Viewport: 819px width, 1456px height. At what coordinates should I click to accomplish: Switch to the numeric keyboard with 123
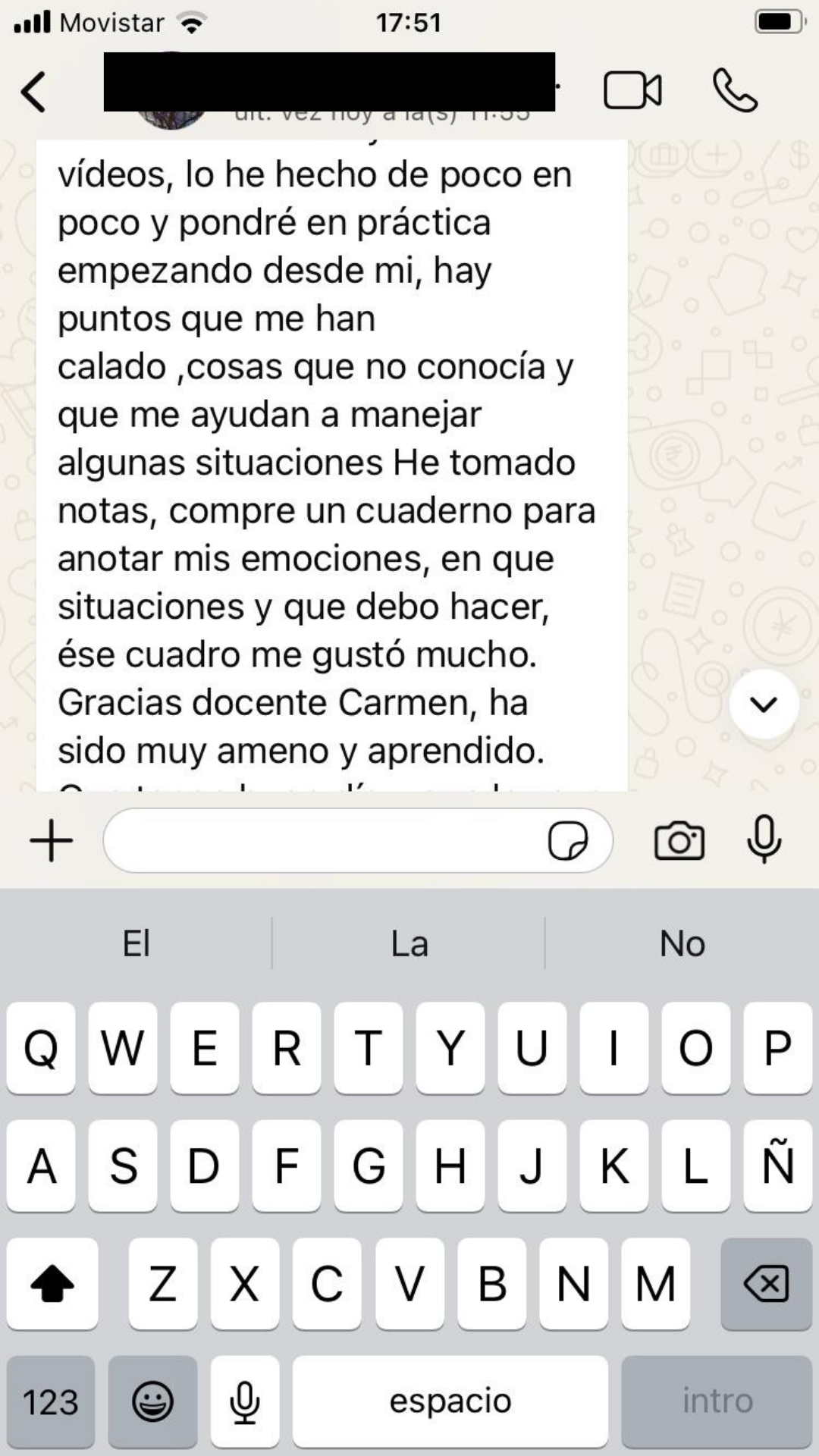(x=49, y=1399)
